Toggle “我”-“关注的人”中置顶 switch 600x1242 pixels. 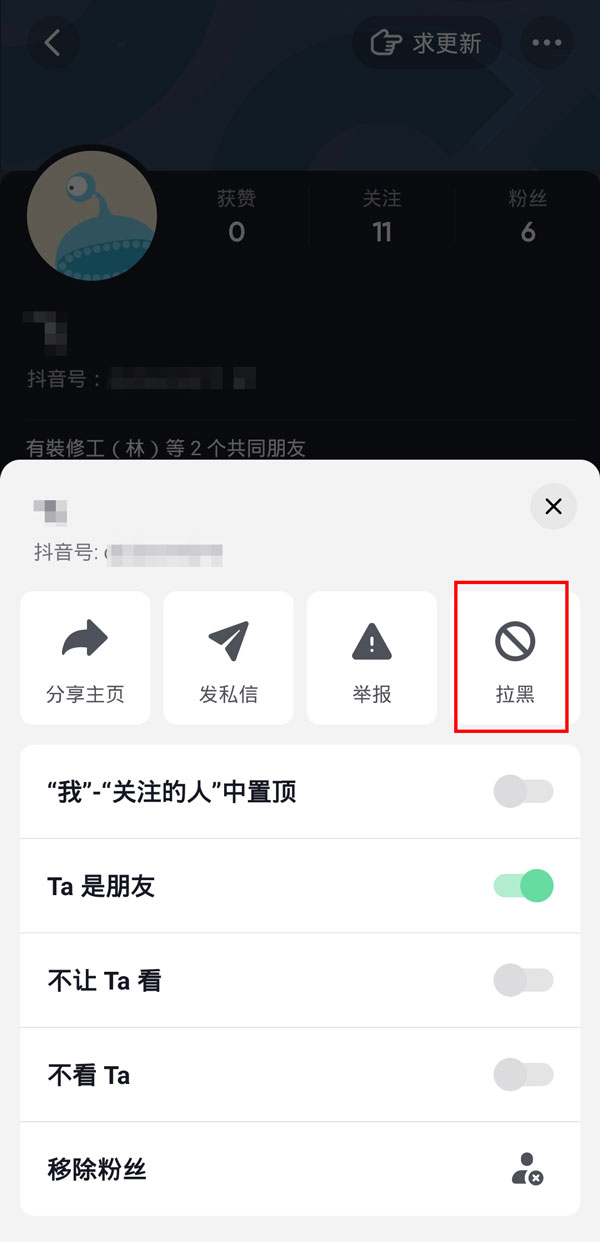[523, 792]
